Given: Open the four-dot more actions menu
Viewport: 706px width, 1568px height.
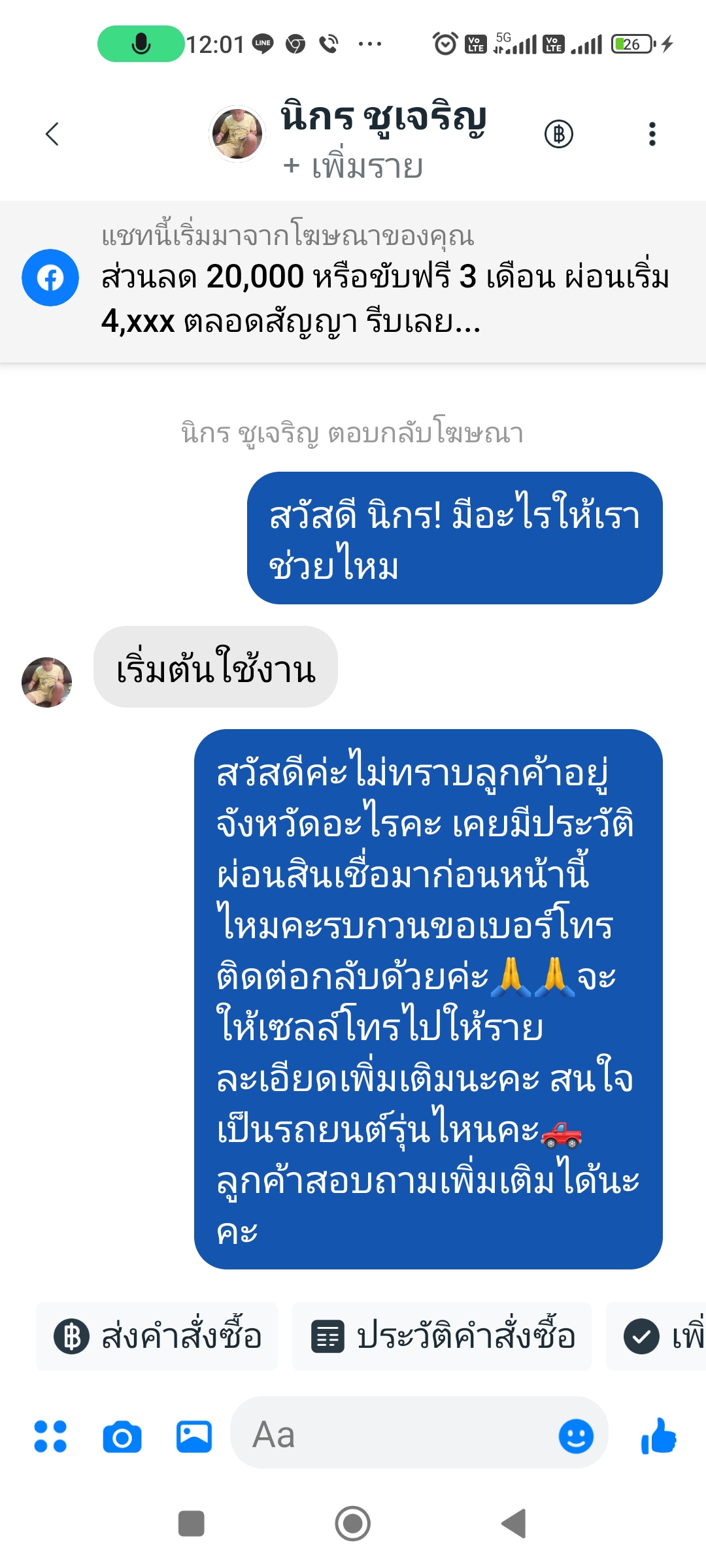Looking at the screenshot, I should tap(50, 1437).
